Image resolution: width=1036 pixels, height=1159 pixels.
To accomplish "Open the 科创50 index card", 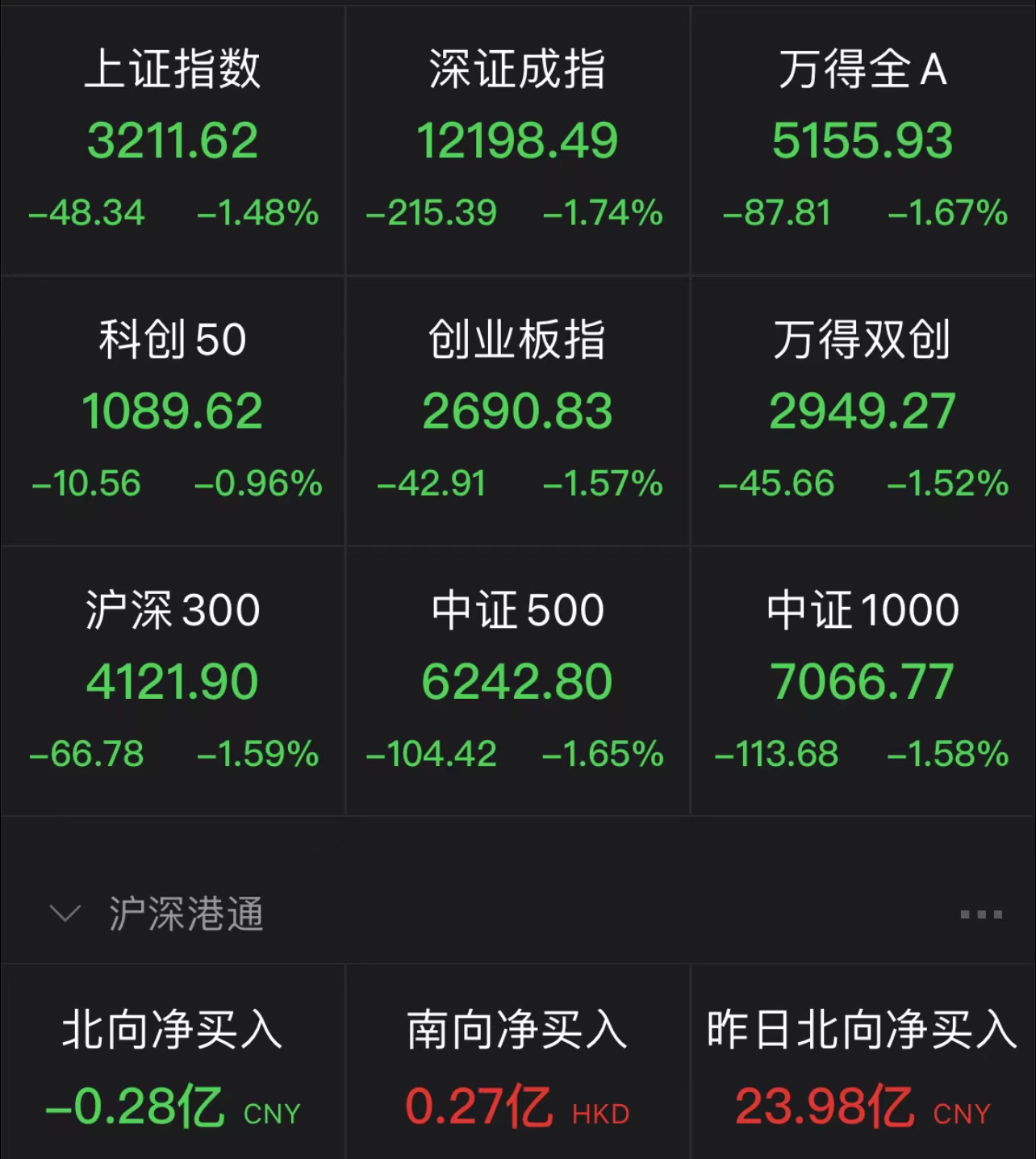I will click(x=173, y=410).
